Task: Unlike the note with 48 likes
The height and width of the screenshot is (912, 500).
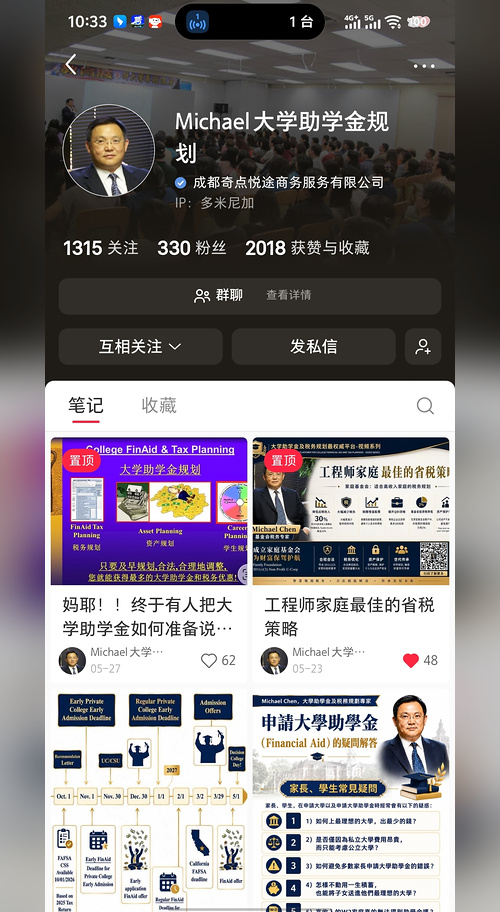Action: click(420, 660)
